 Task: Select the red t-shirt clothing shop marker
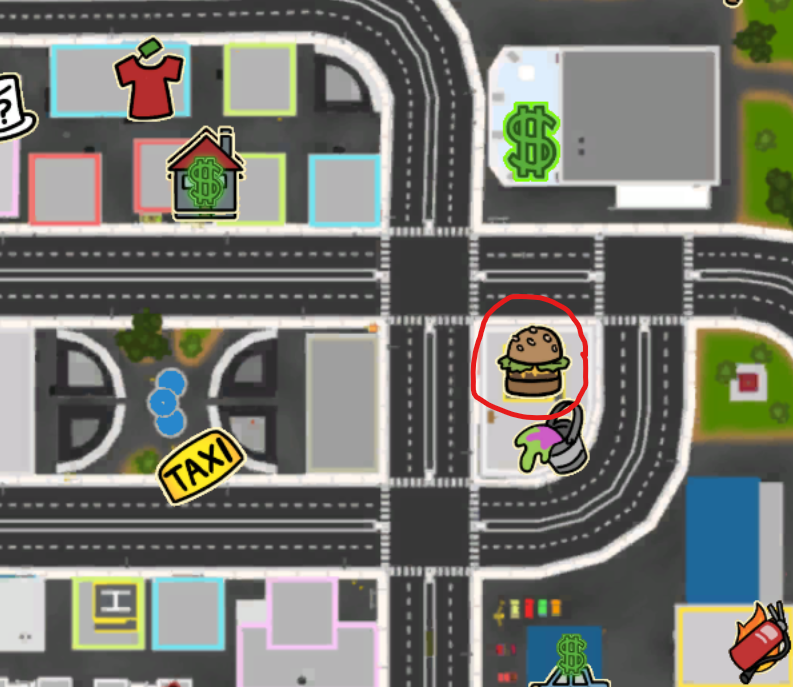[x=148, y=80]
